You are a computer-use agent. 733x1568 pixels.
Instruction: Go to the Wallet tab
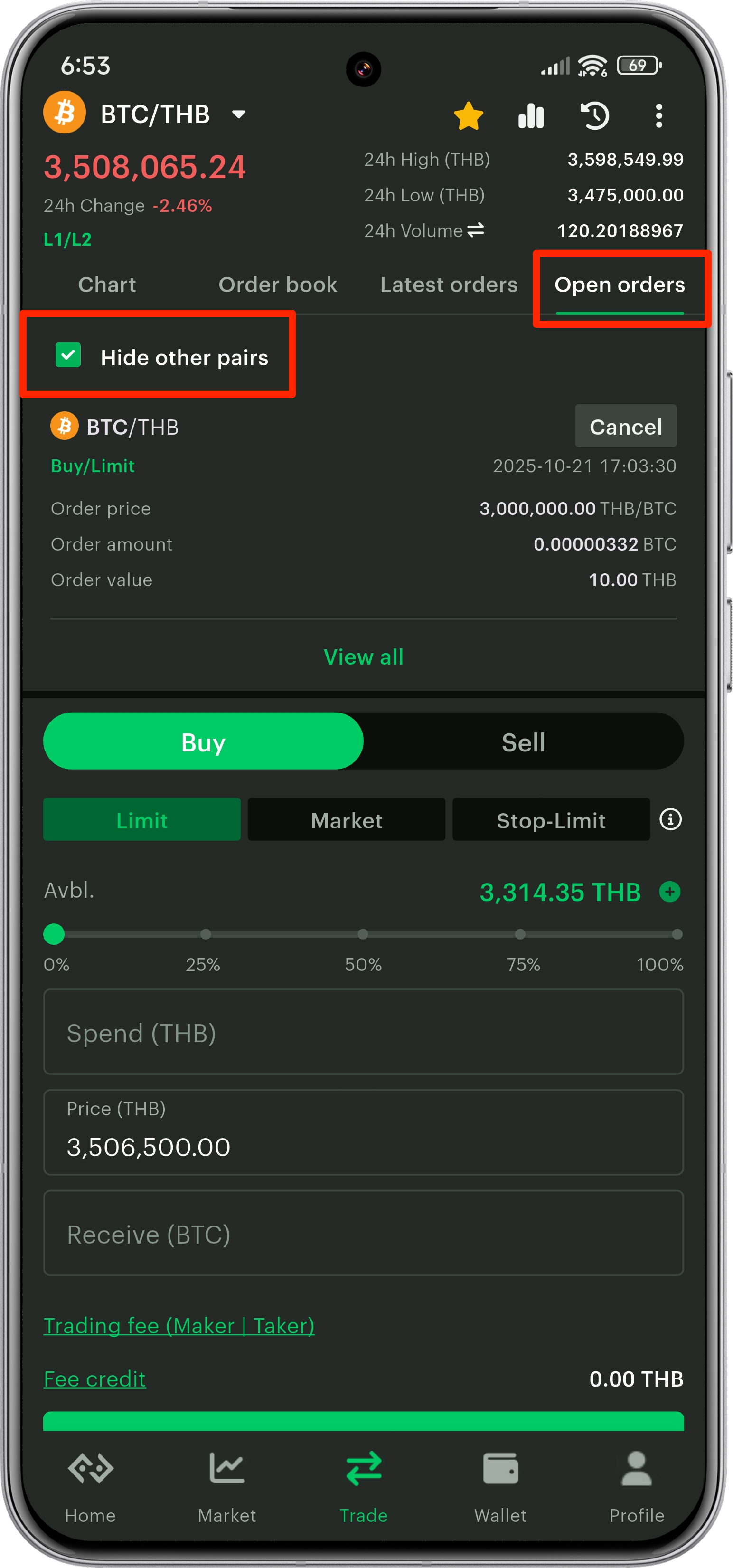[500, 1486]
